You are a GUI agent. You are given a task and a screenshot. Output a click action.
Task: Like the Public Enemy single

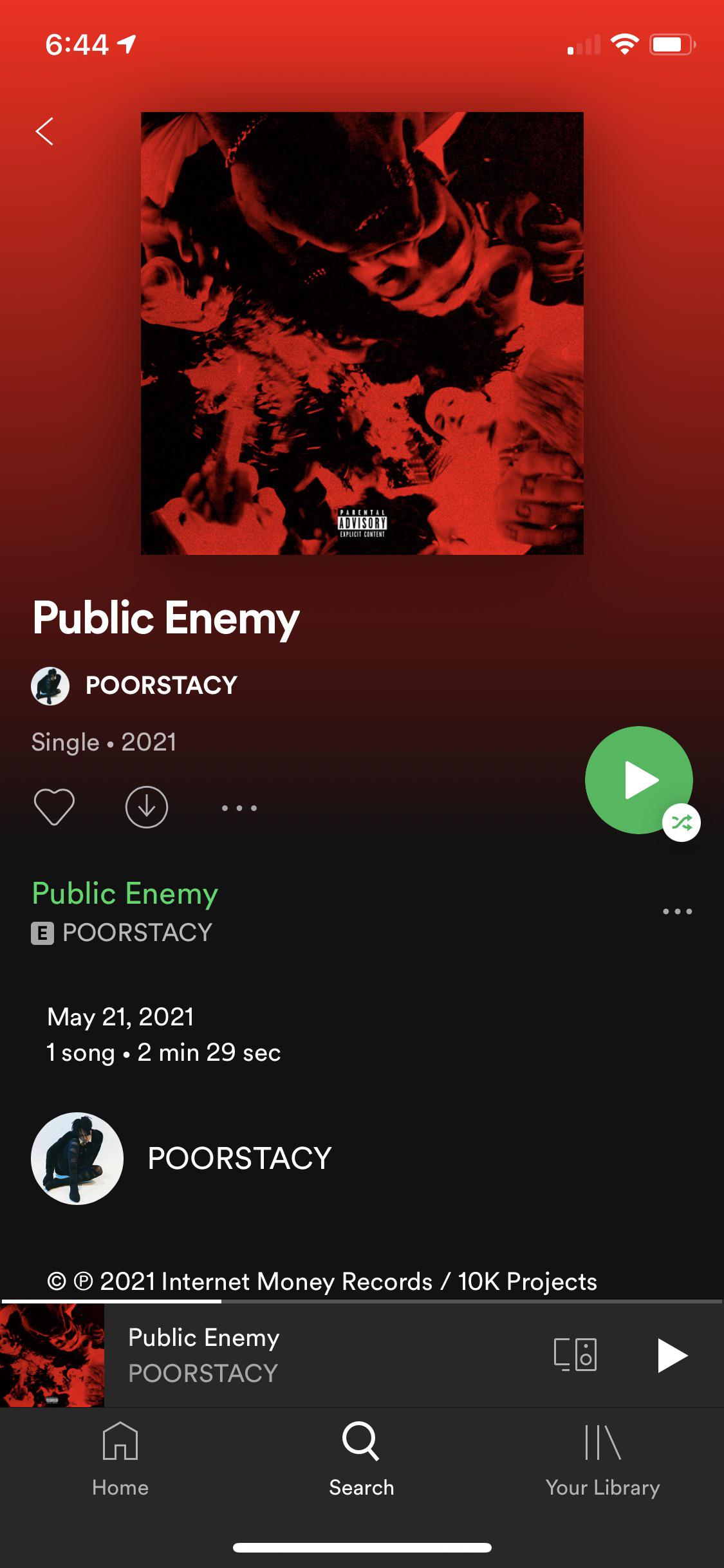click(54, 807)
